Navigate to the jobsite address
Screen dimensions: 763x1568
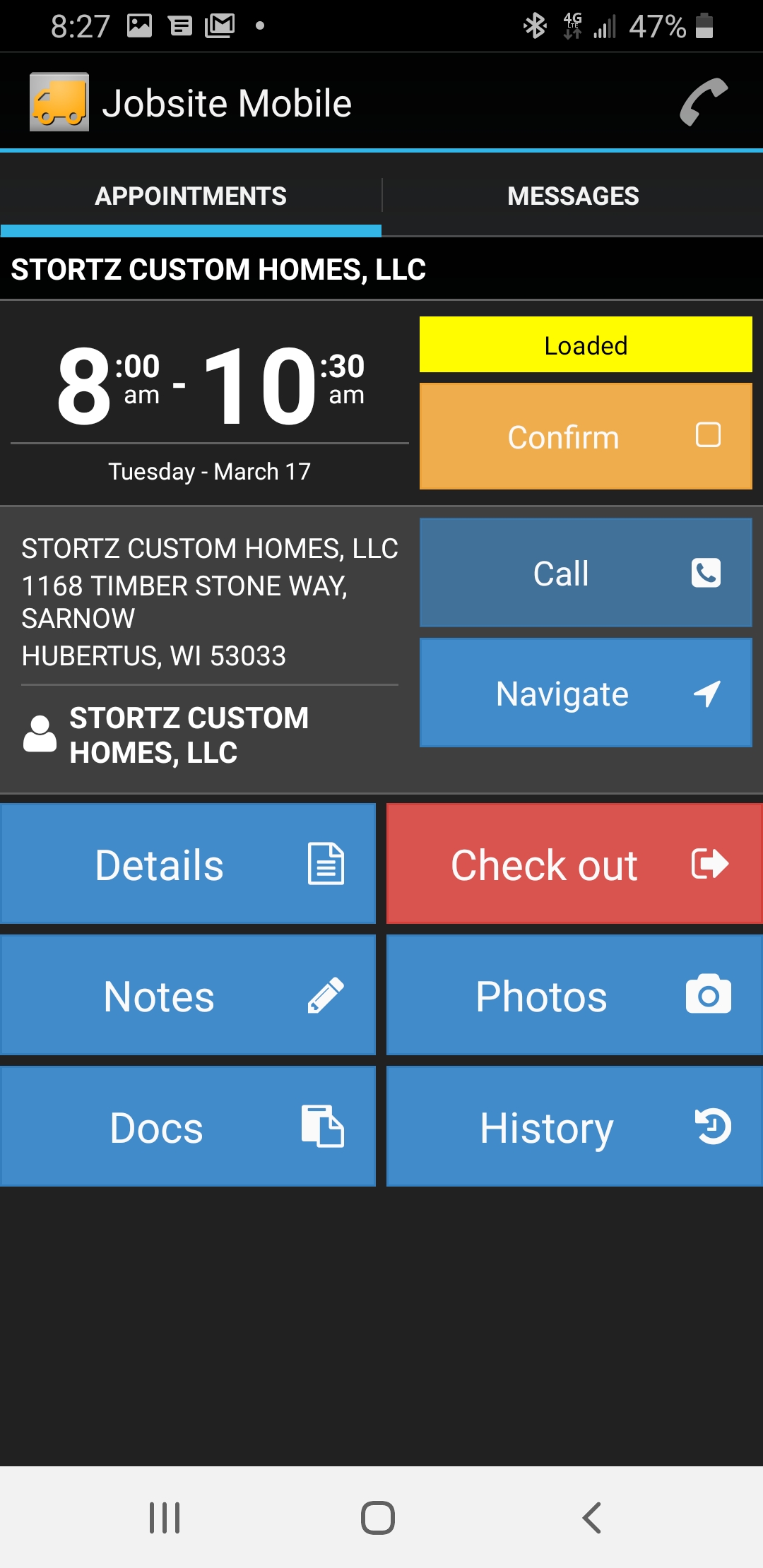[586, 693]
